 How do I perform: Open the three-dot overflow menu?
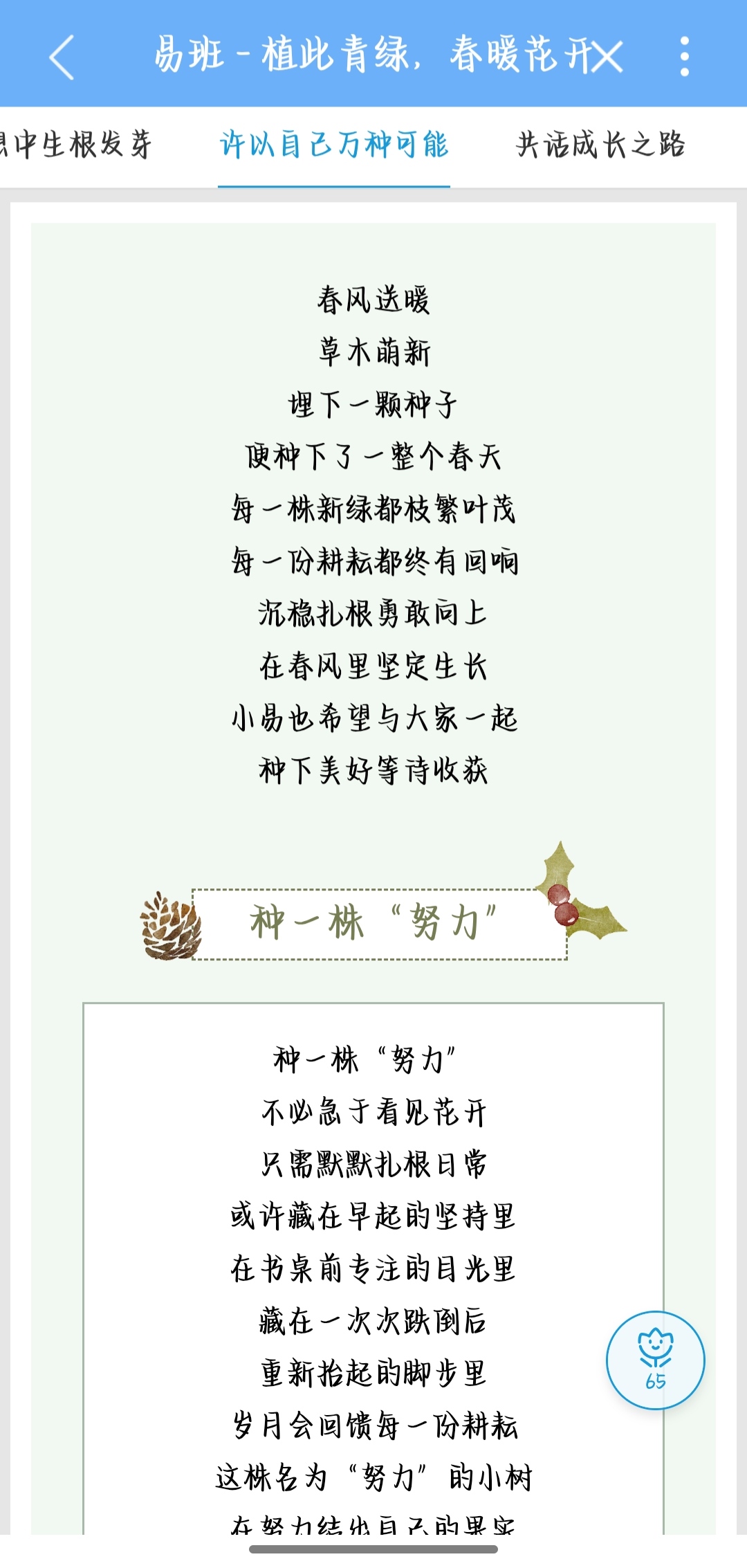pyautogui.click(x=684, y=57)
